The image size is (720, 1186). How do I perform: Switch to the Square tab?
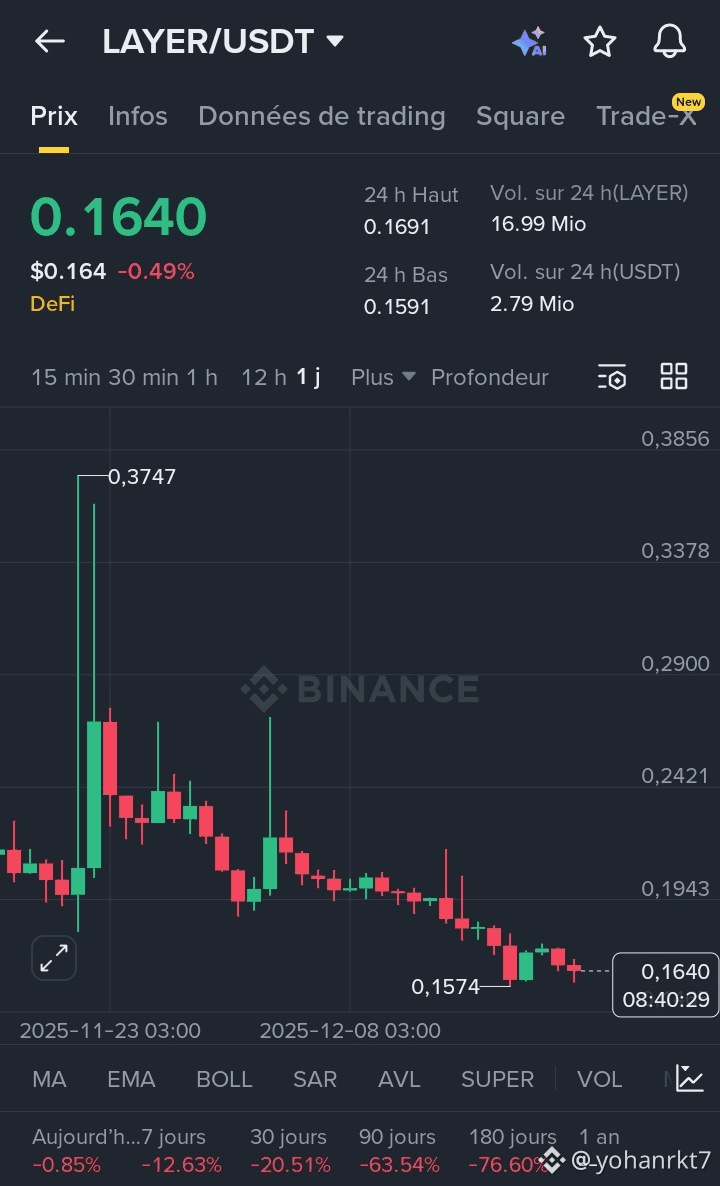520,116
